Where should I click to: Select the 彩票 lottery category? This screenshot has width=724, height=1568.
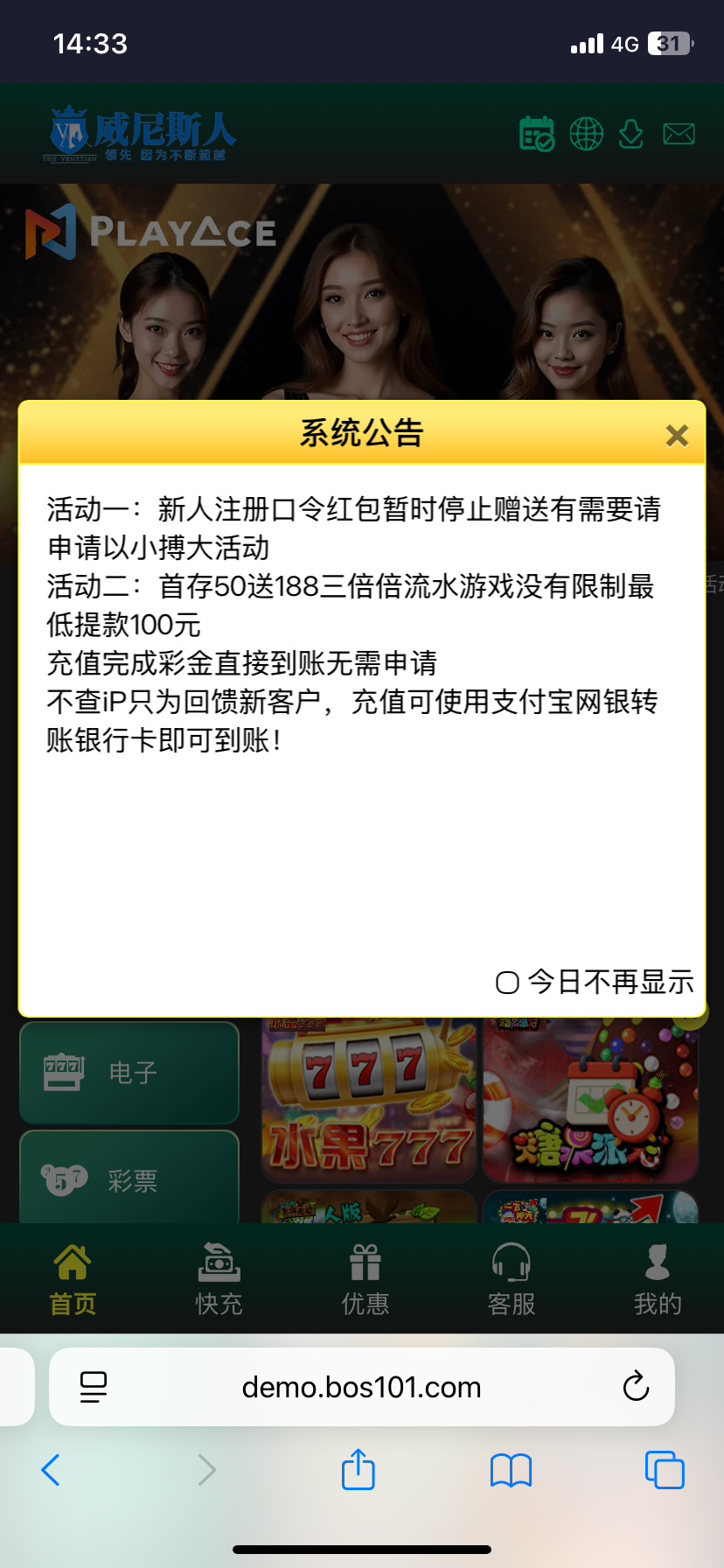pos(129,1179)
